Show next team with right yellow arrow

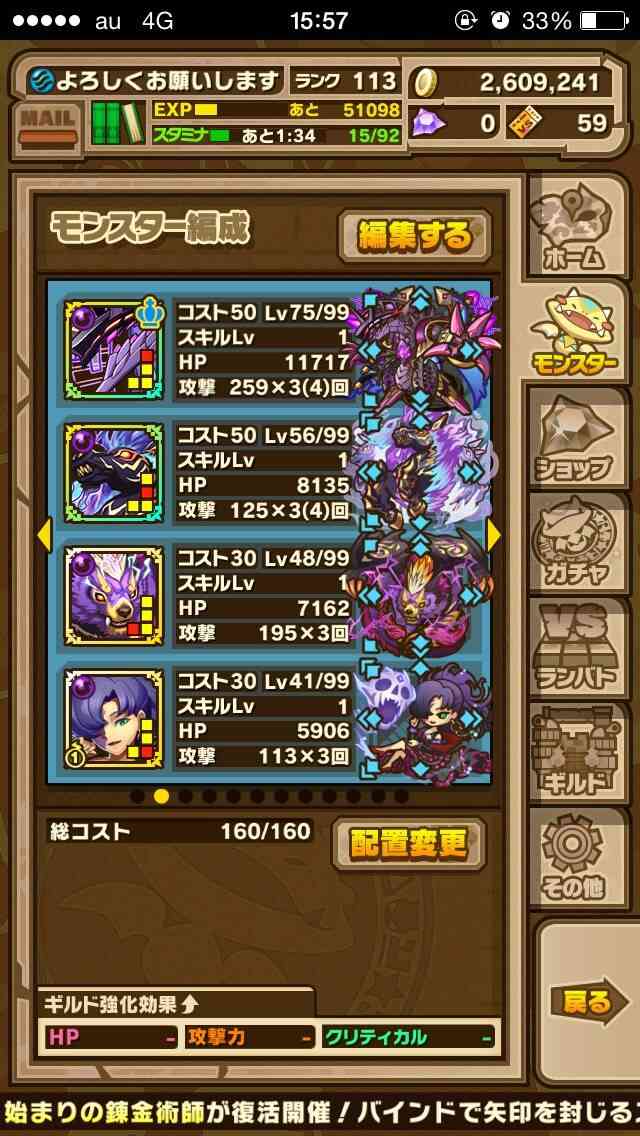tap(494, 536)
